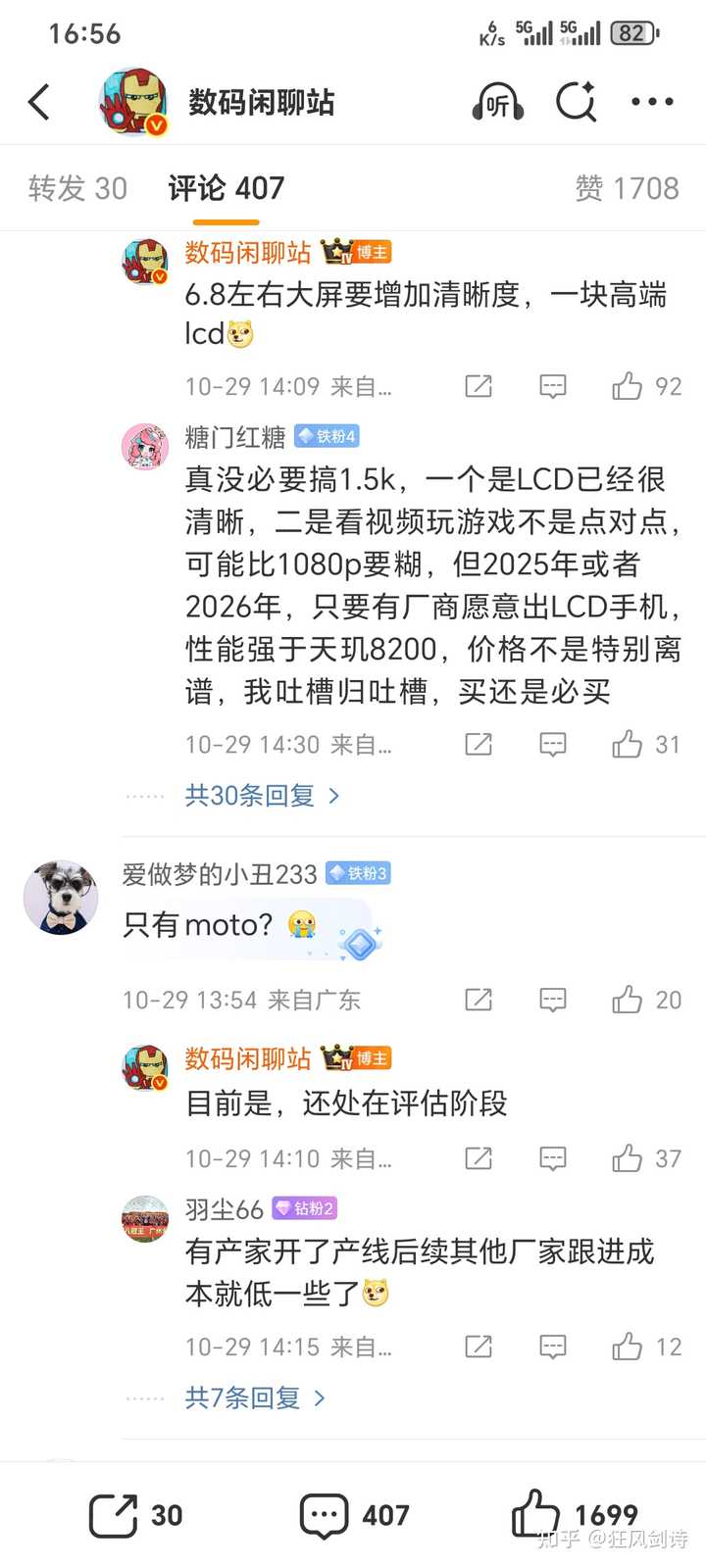The height and width of the screenshot is (1568, 706).
Task: Like 爱做梦的小丑233's comment showing 20 likes
Action: tap(629, 1000)
